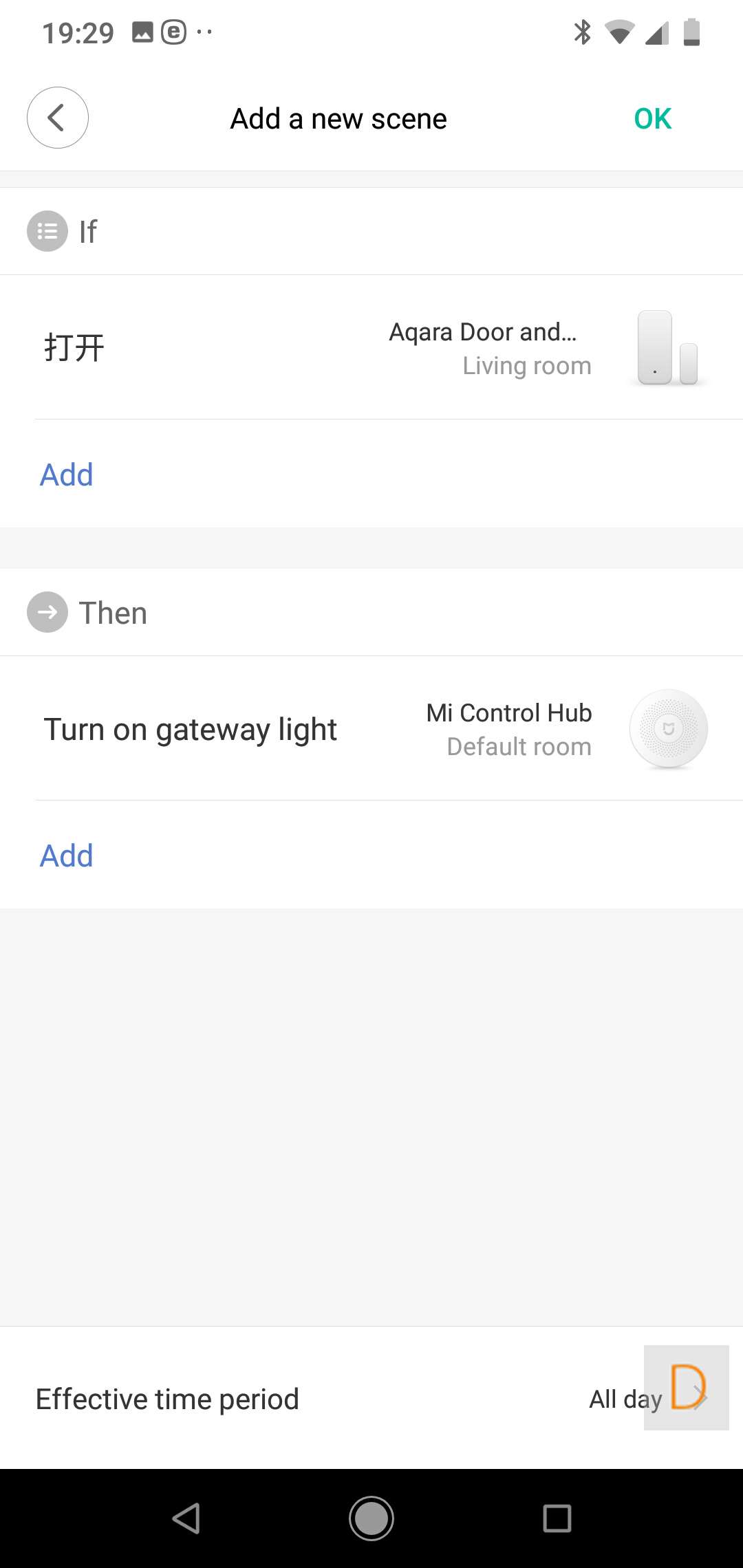Add another condition under If

tap(67, 475)
